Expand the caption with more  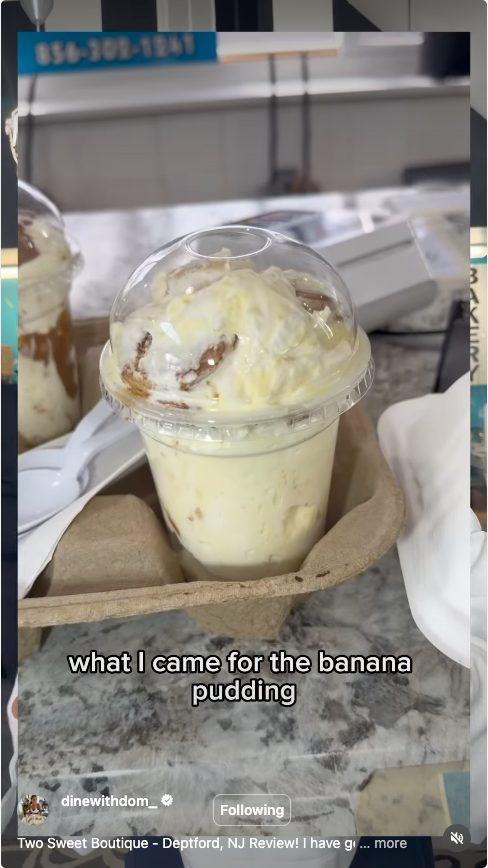391,843
